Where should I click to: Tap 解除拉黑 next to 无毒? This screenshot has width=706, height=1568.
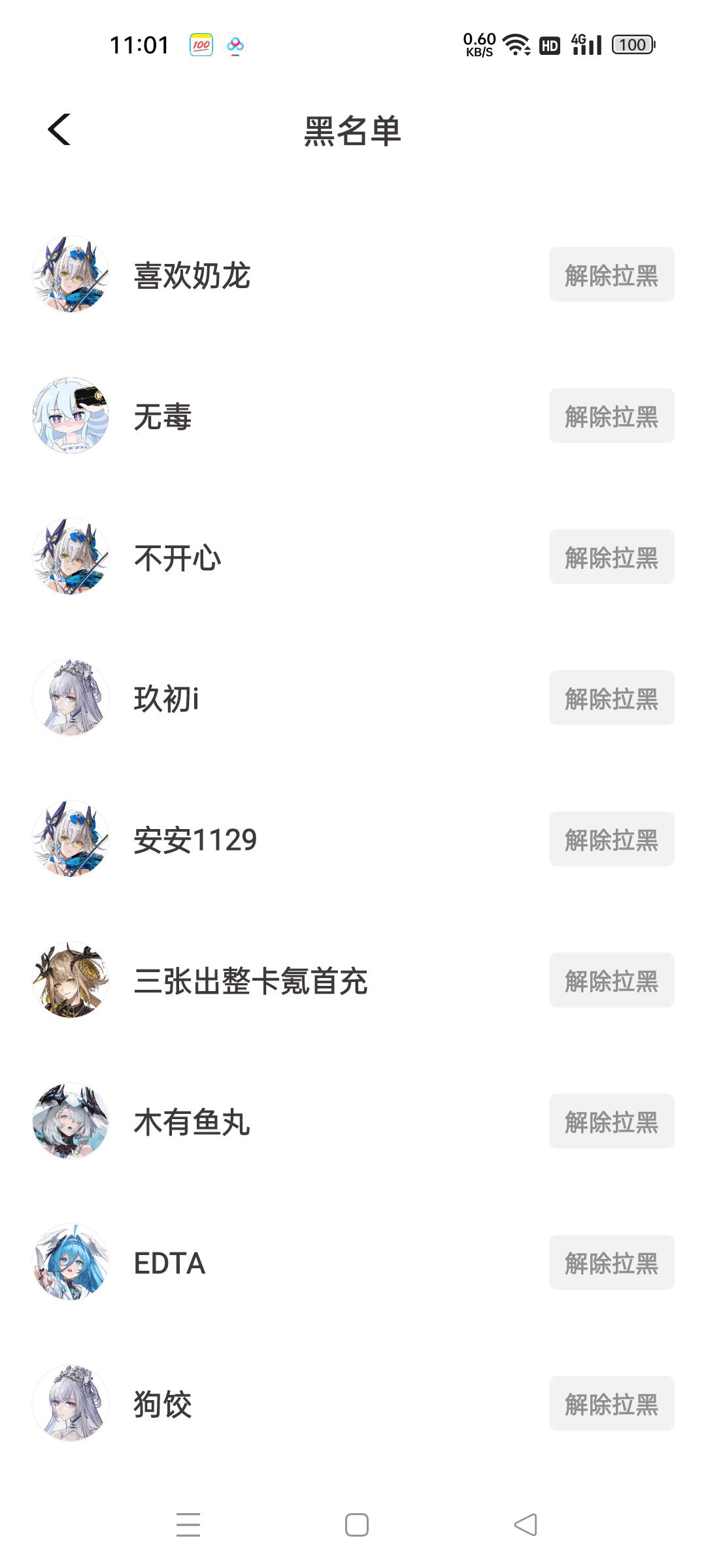(611, 416)
